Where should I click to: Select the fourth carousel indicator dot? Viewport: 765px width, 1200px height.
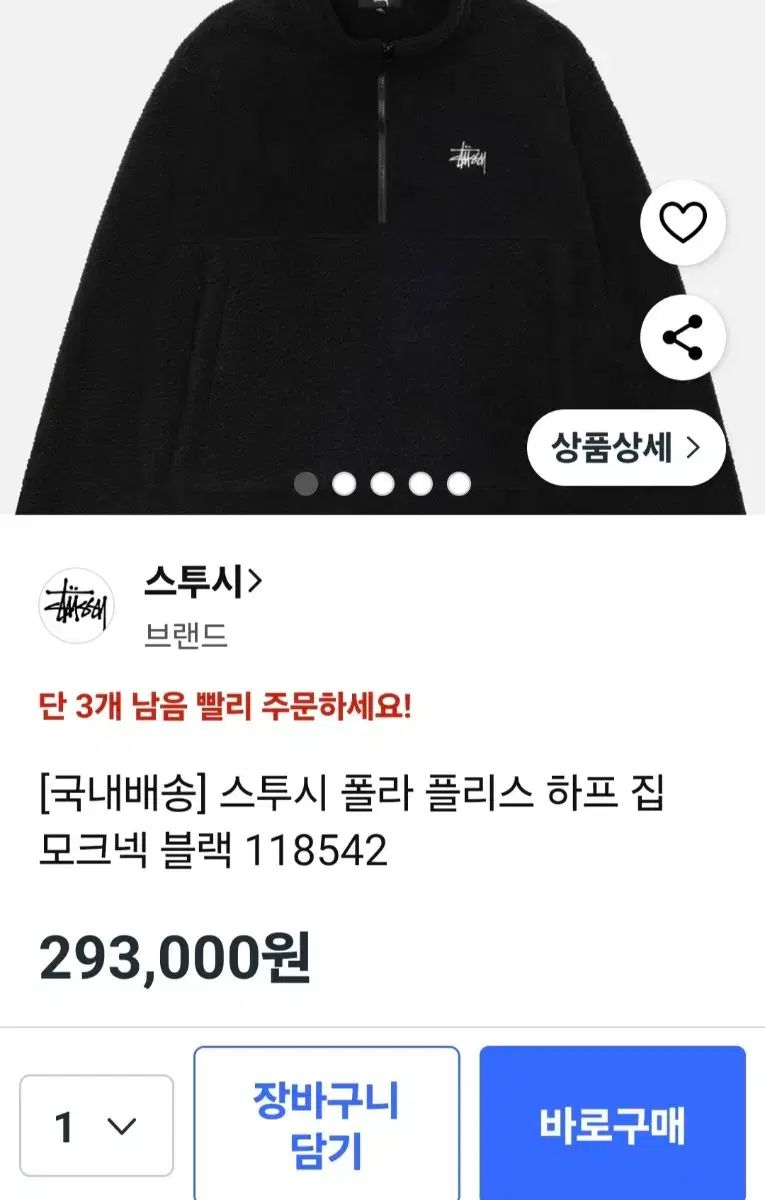pos(419,483)
